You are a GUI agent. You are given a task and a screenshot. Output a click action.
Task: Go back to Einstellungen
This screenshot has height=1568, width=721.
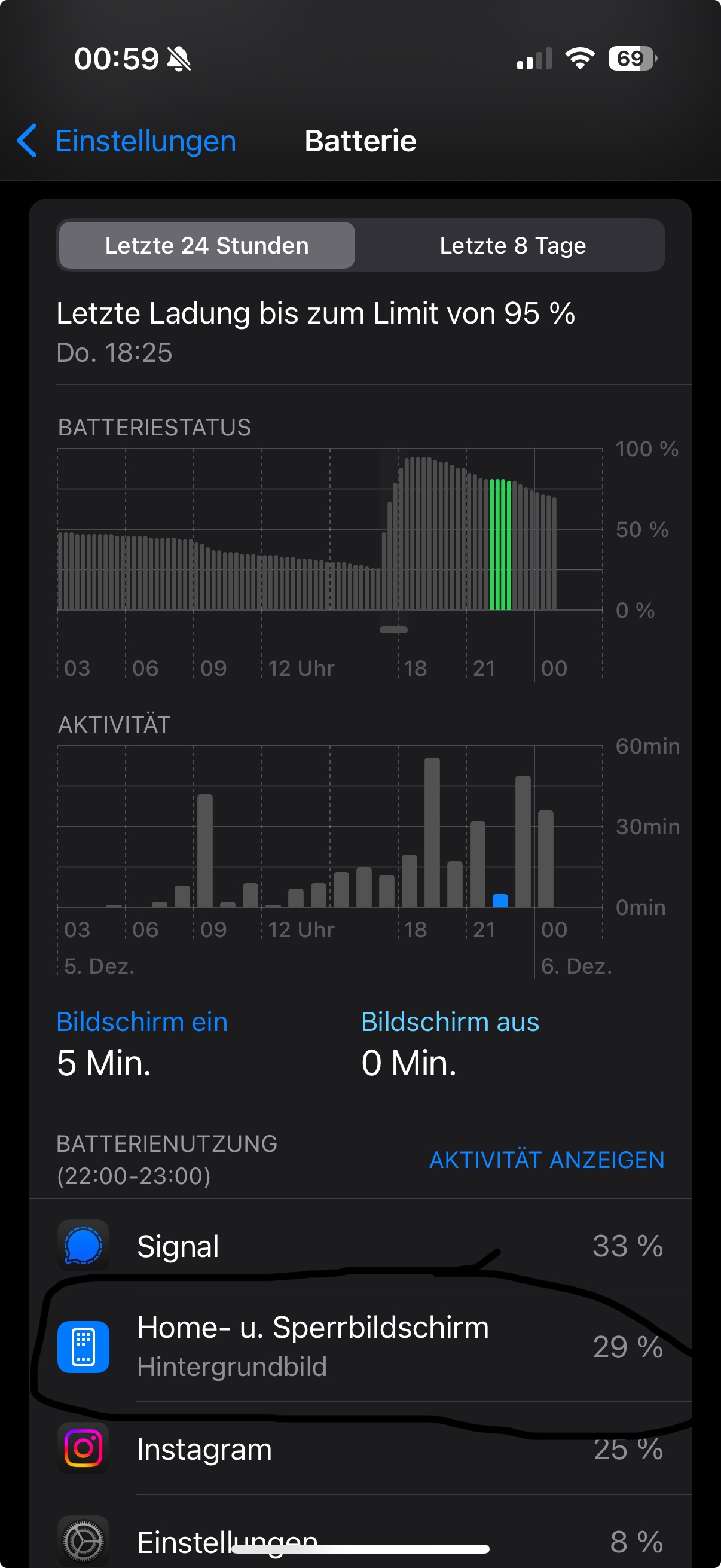point(127,141)
